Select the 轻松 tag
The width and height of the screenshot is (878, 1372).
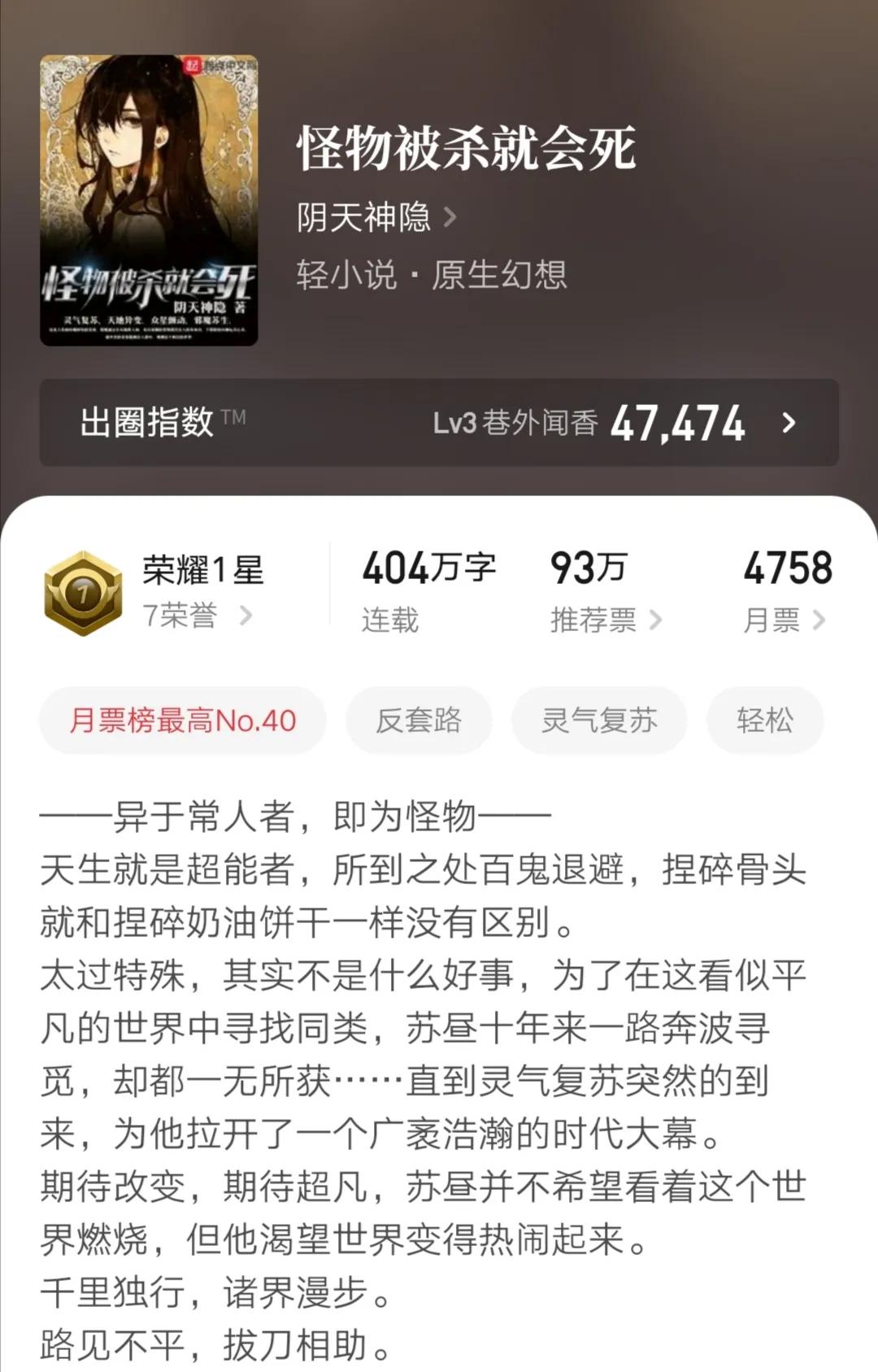764,720
